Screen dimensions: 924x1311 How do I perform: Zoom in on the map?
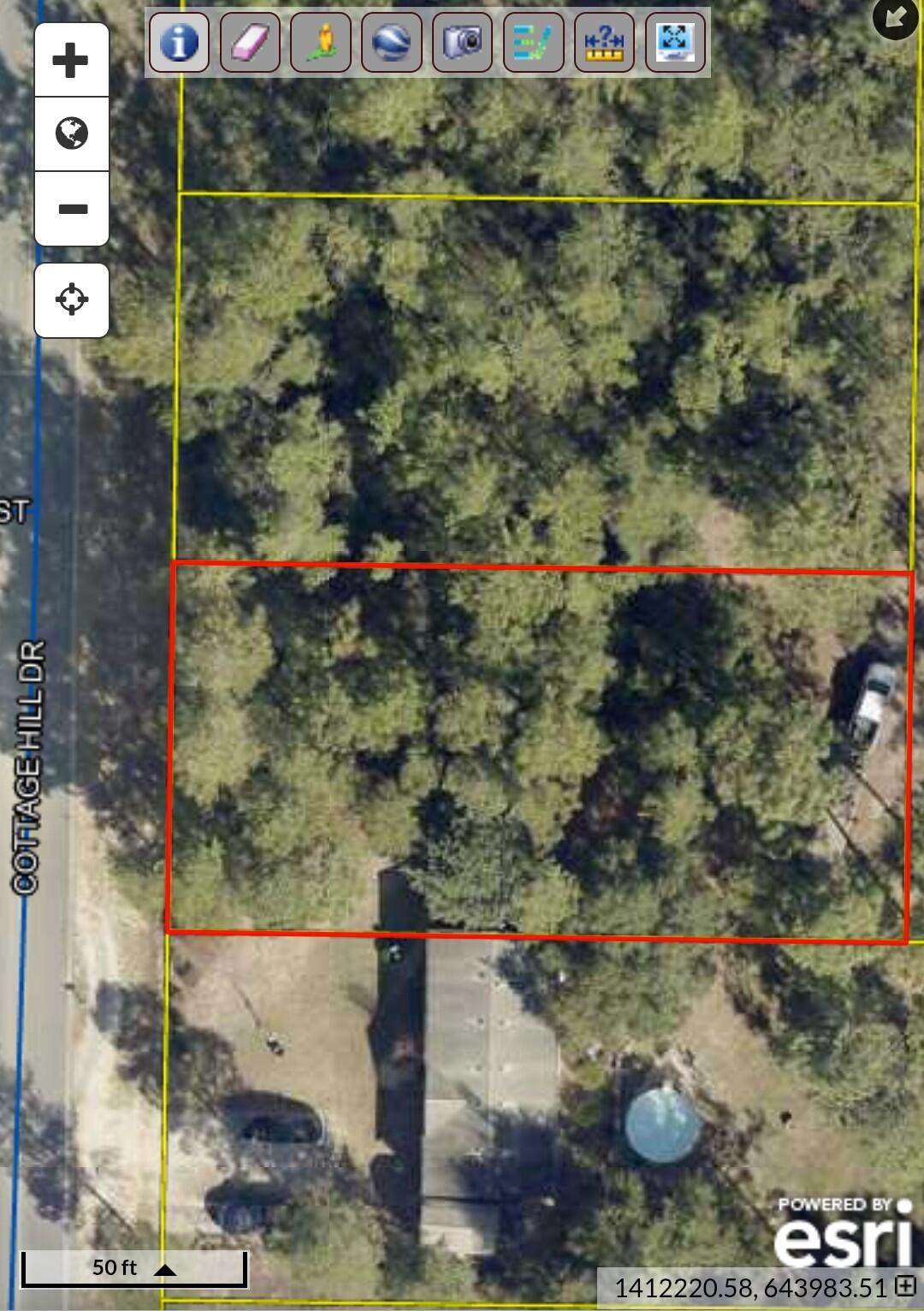coord(71,61)
